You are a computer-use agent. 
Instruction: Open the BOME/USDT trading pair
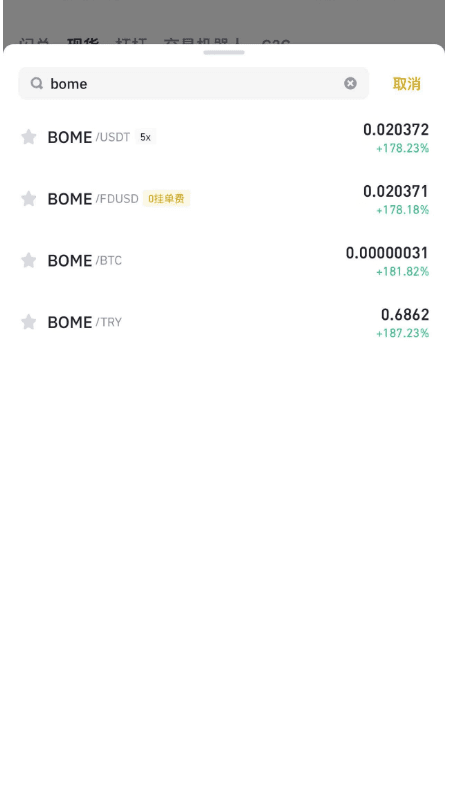click(x=224, y=138)
